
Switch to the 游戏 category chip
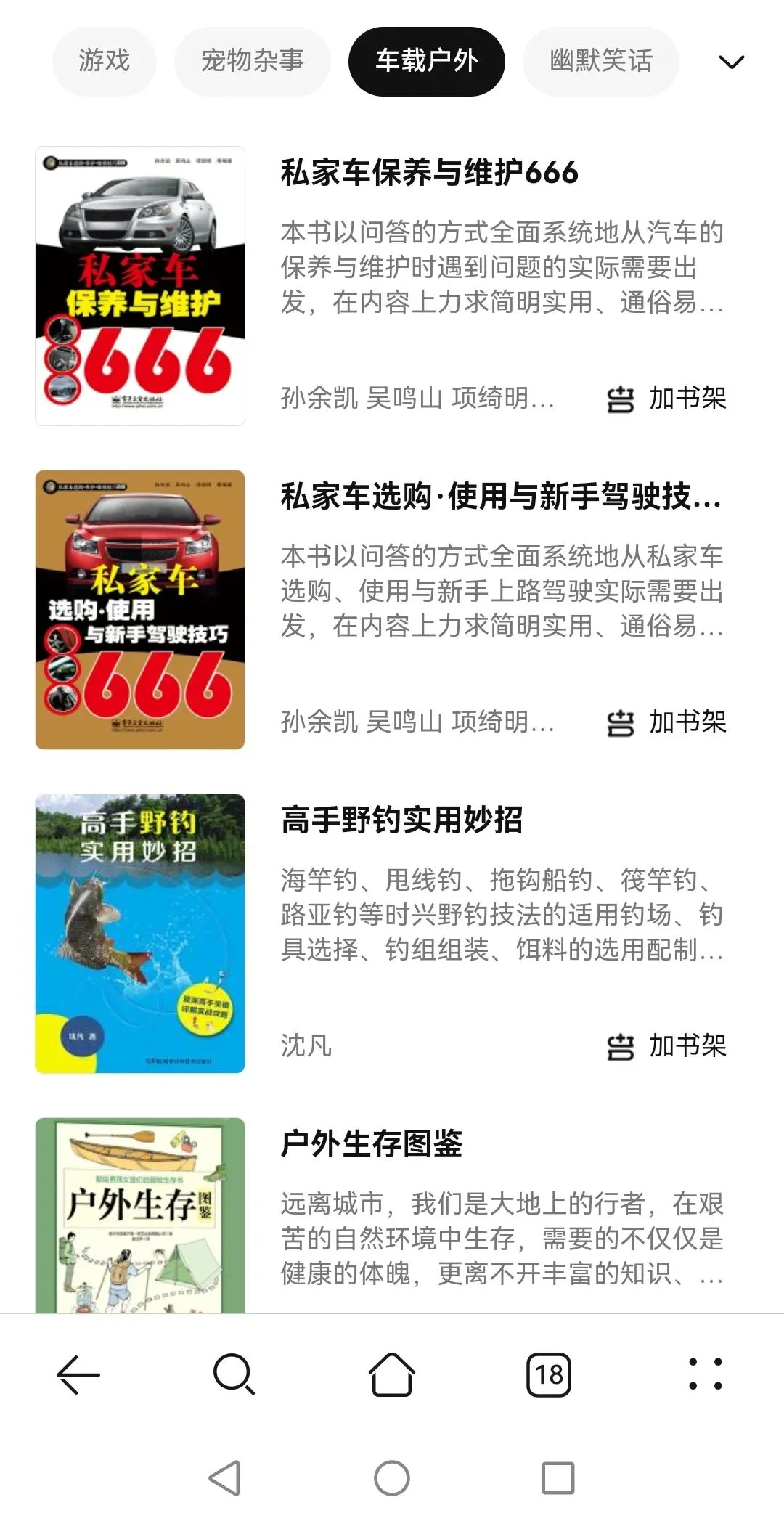pyautogui.click(x=104, y=61)
